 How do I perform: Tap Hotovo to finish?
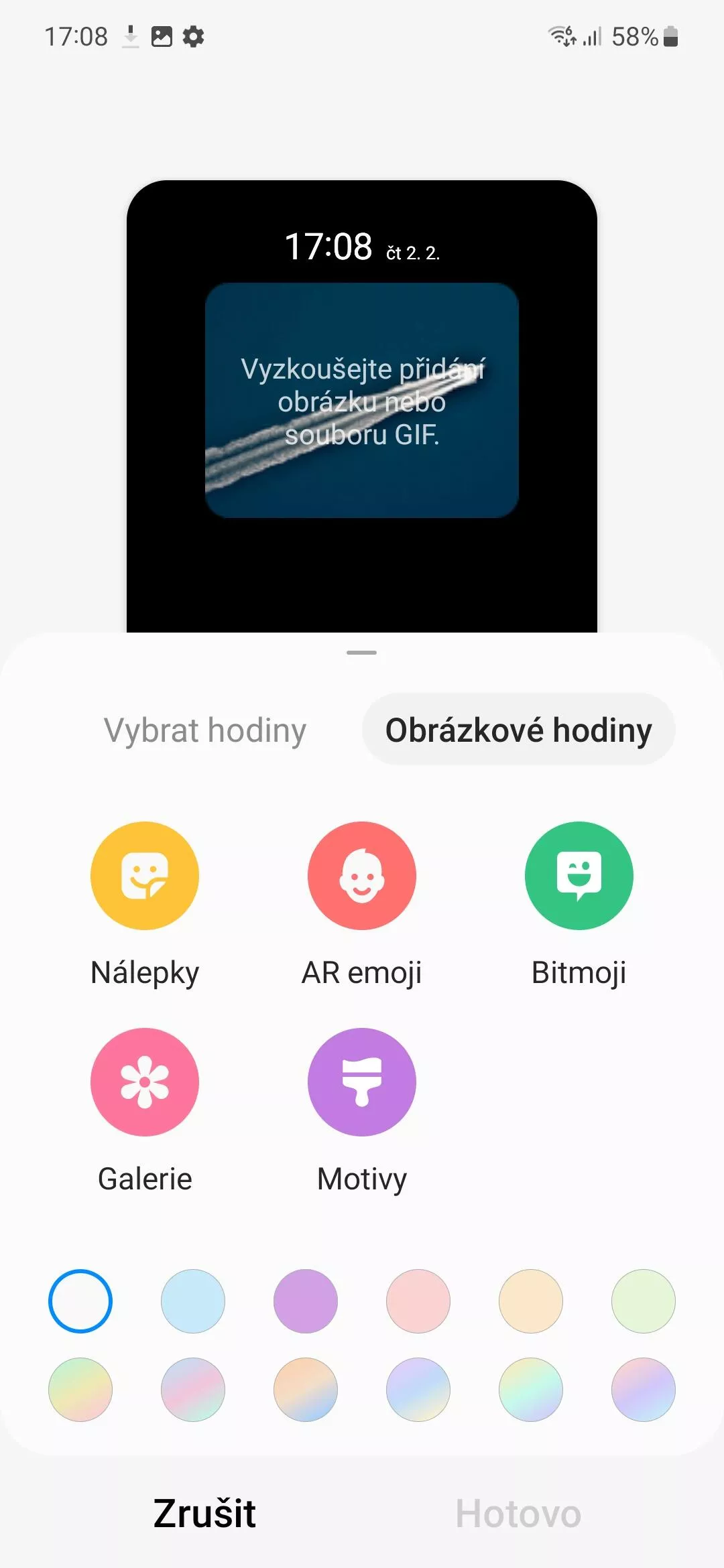click(x=518, y=1514)
